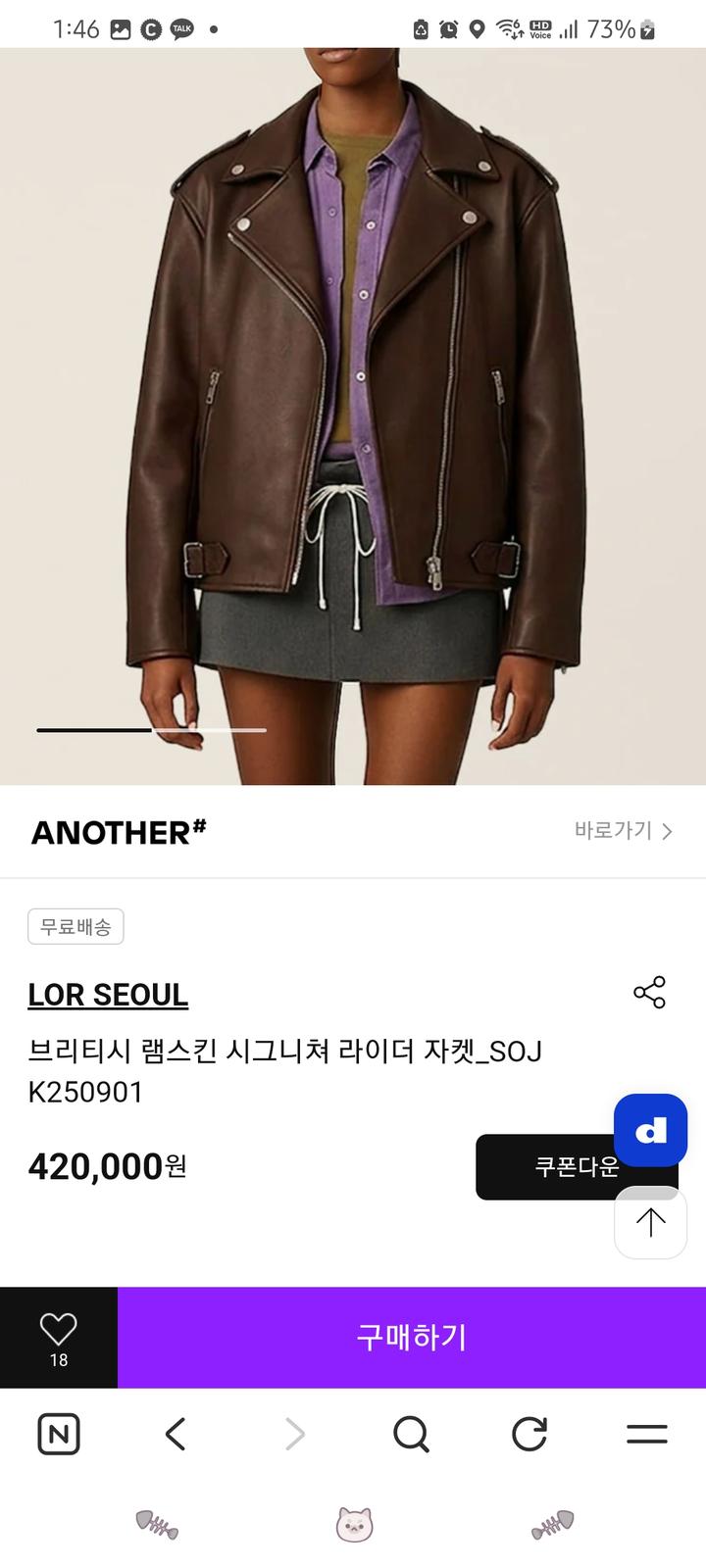Tap the cat face home button

[x=354, y=1525]
